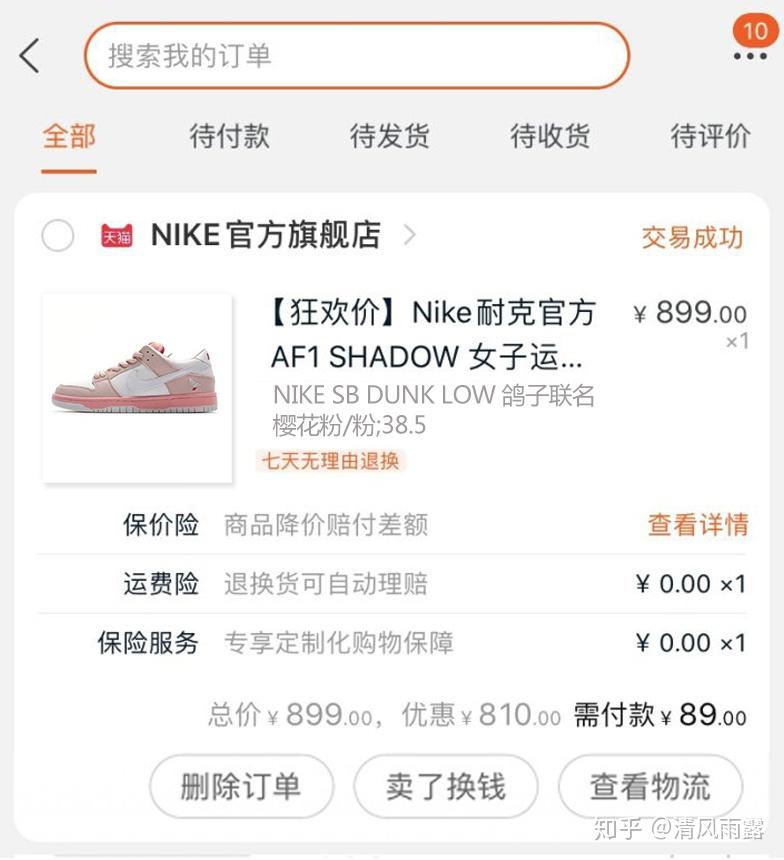784x860 pixels.
Task: Switch to the 待付款 tab
Action: point(229,136)
